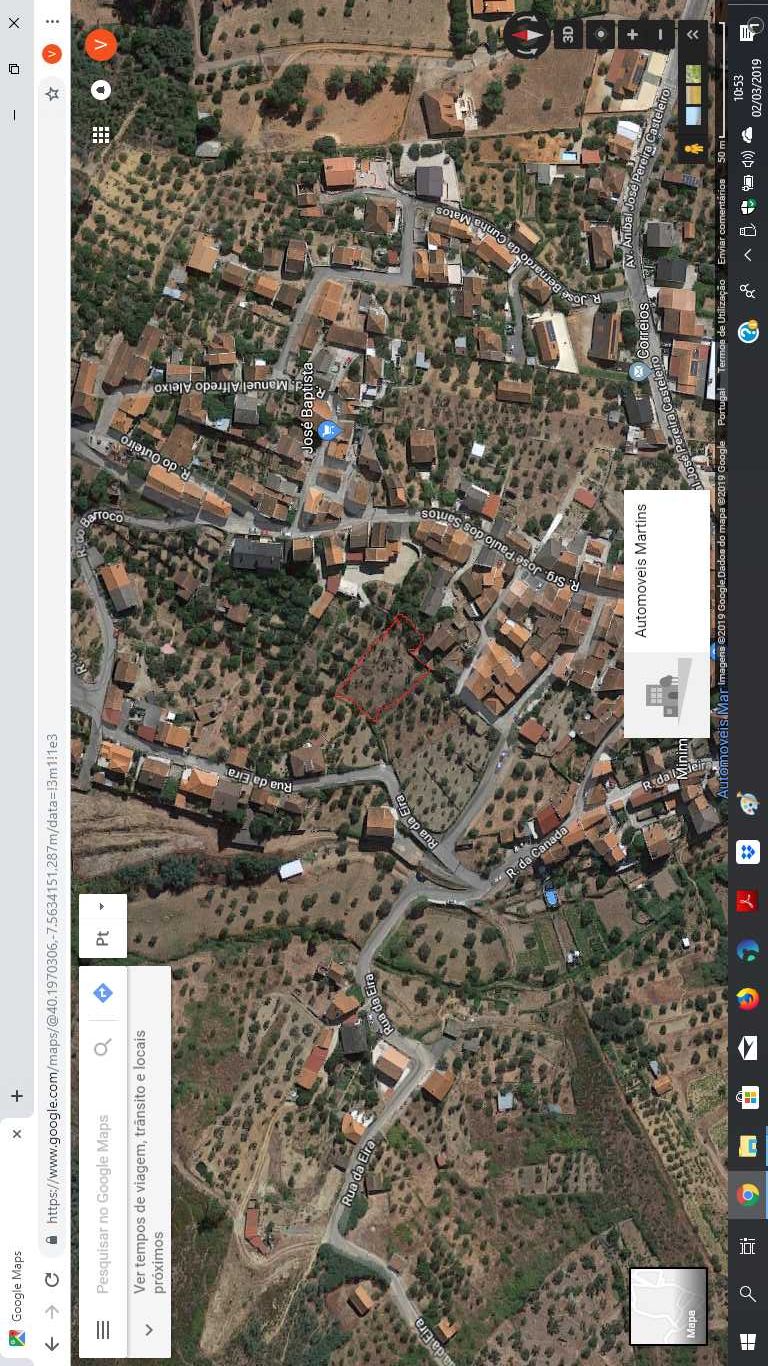Zoom out with the minus button
Image resolution: width=768 pixels, height=1366 pixels.
pyautogui.click(x=660, y=35)
